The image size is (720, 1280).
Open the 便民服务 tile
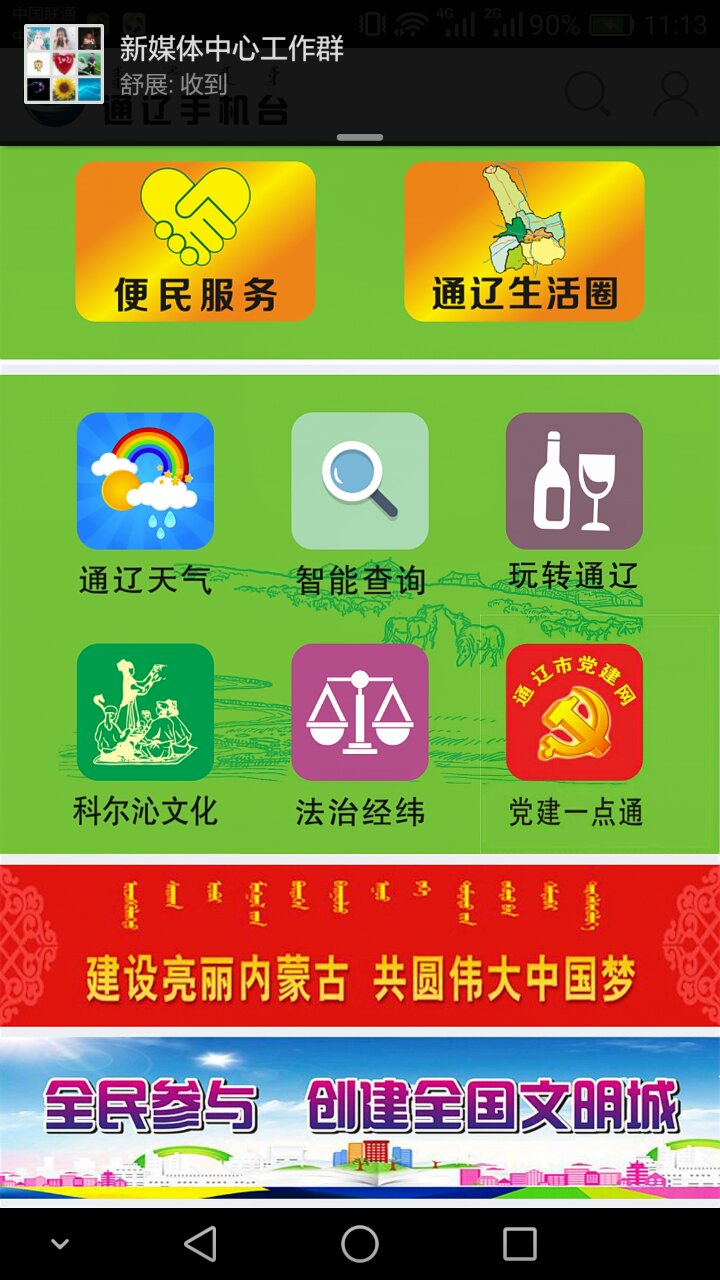tap(196, 242)
